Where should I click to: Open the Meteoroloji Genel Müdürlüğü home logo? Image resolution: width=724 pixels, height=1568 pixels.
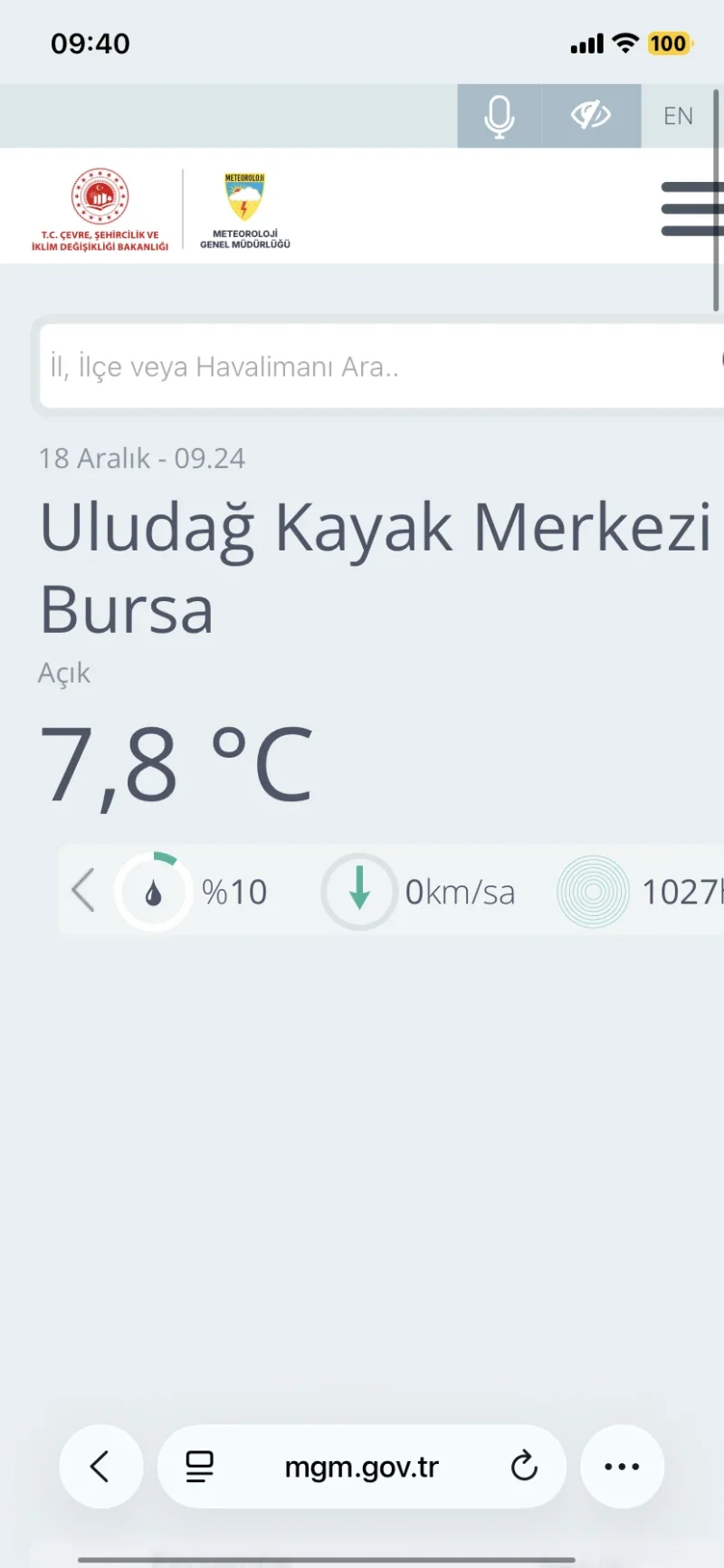pyautogui.click(x=244, y=210)
